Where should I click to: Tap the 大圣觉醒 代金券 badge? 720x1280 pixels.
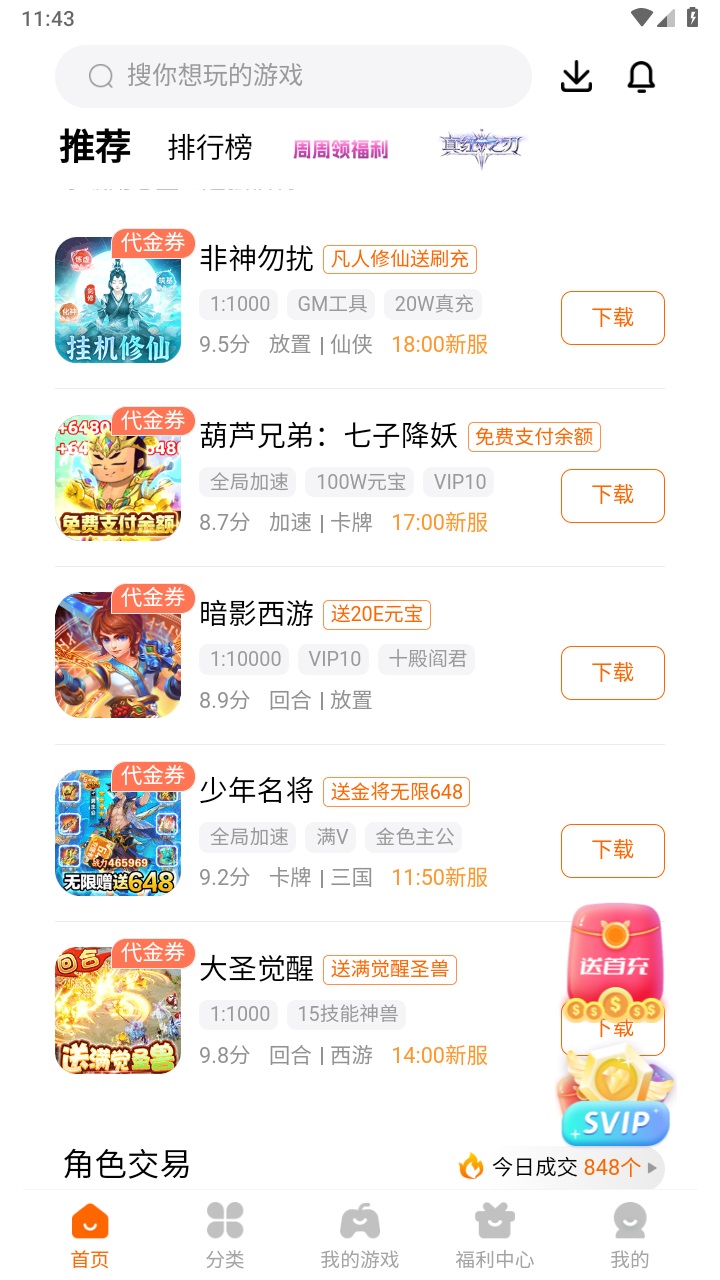[x=153, y=953]
